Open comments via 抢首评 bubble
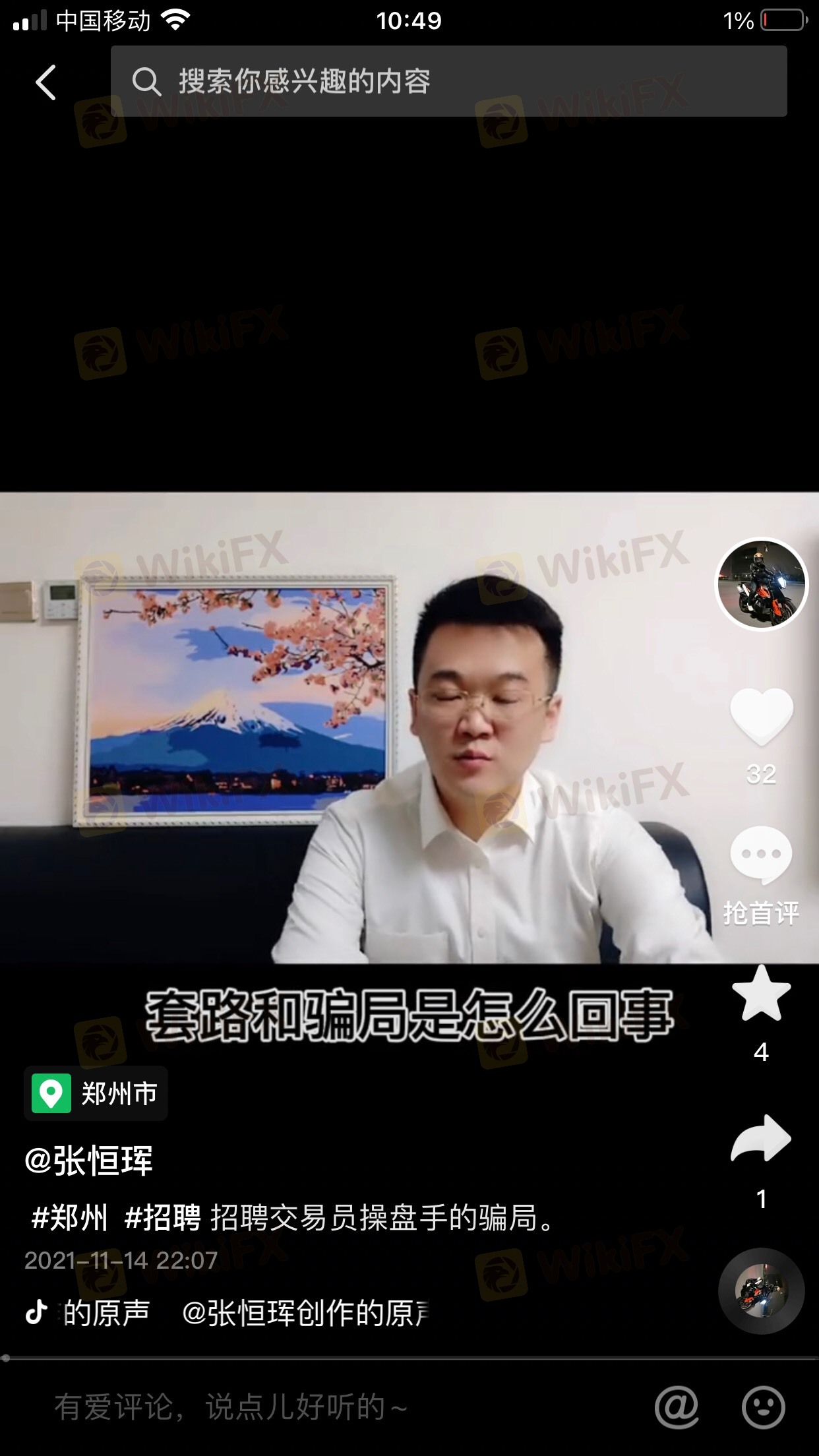 coord(761,856)
